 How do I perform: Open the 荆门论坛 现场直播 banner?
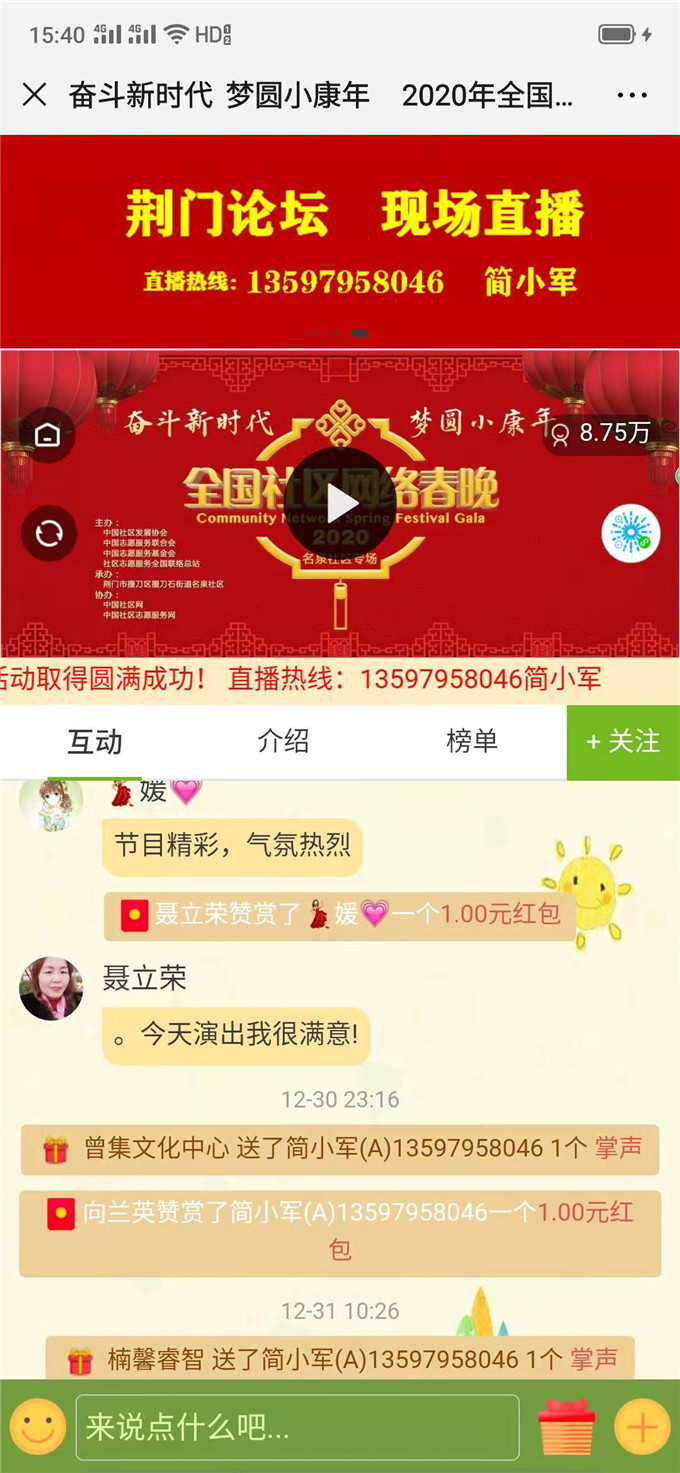(340, 241)
